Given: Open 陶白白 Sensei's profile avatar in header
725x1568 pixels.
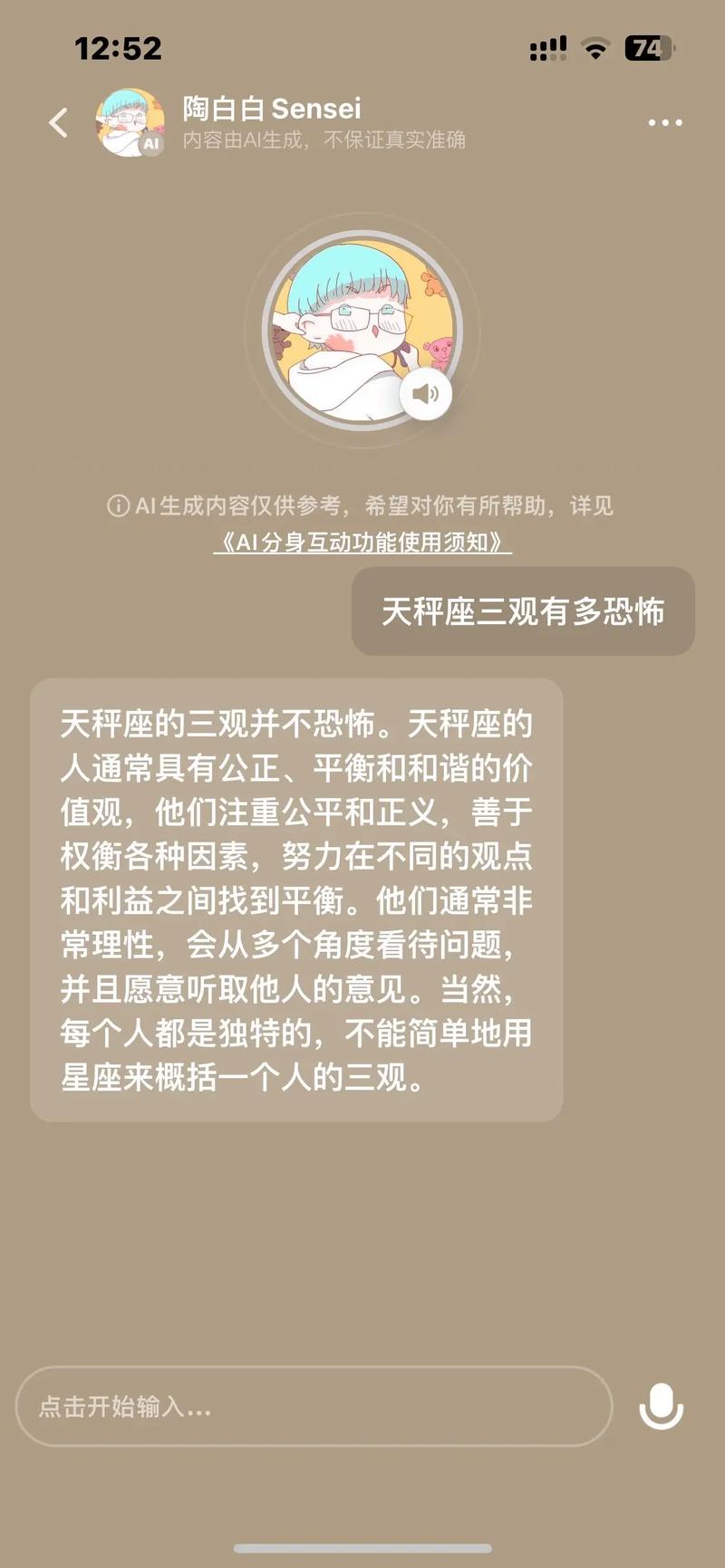Looking at the screenshot, I should tap(130, 122).
